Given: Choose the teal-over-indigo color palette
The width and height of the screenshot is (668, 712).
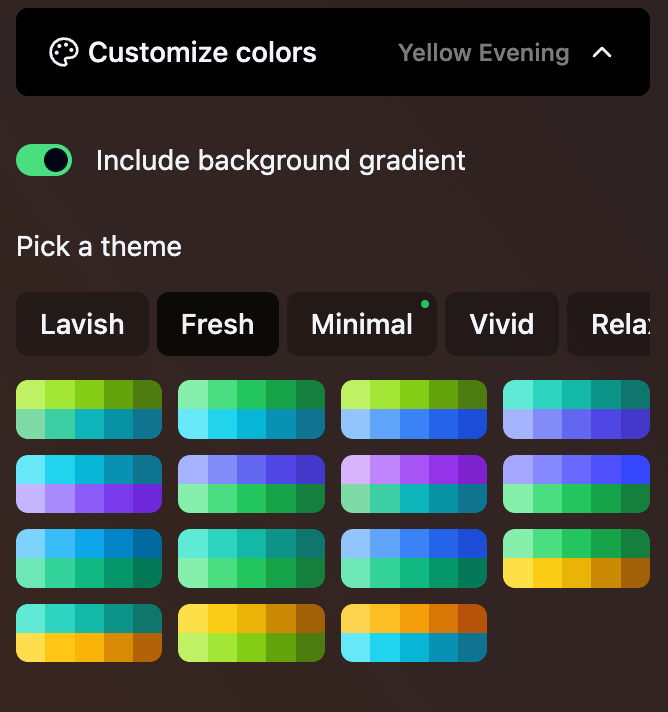Looking at the screenshot, I should tap(576, 409).
